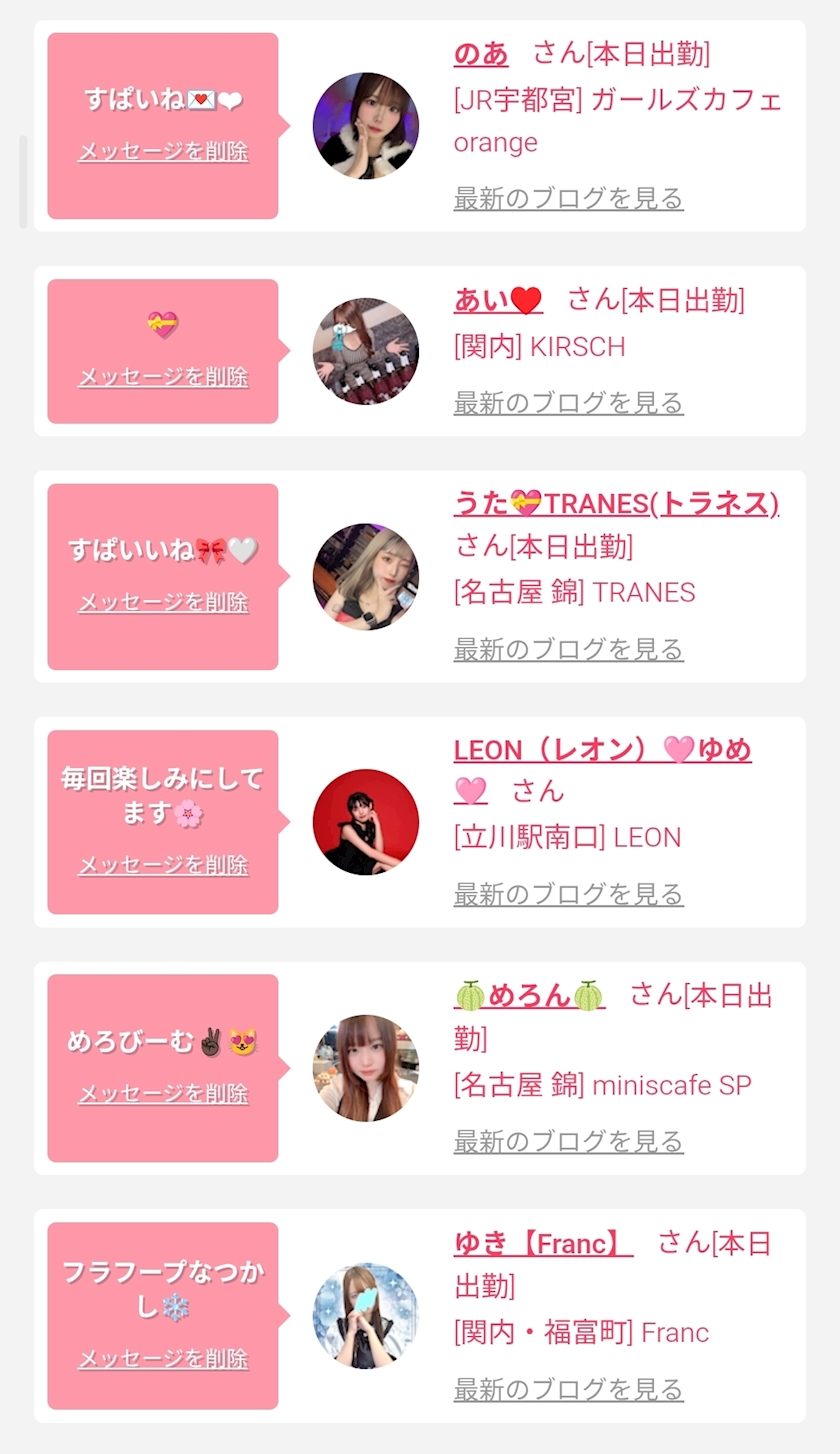Tap のあ's round profile photo
840x1454 pixels.
click(365, 126)
